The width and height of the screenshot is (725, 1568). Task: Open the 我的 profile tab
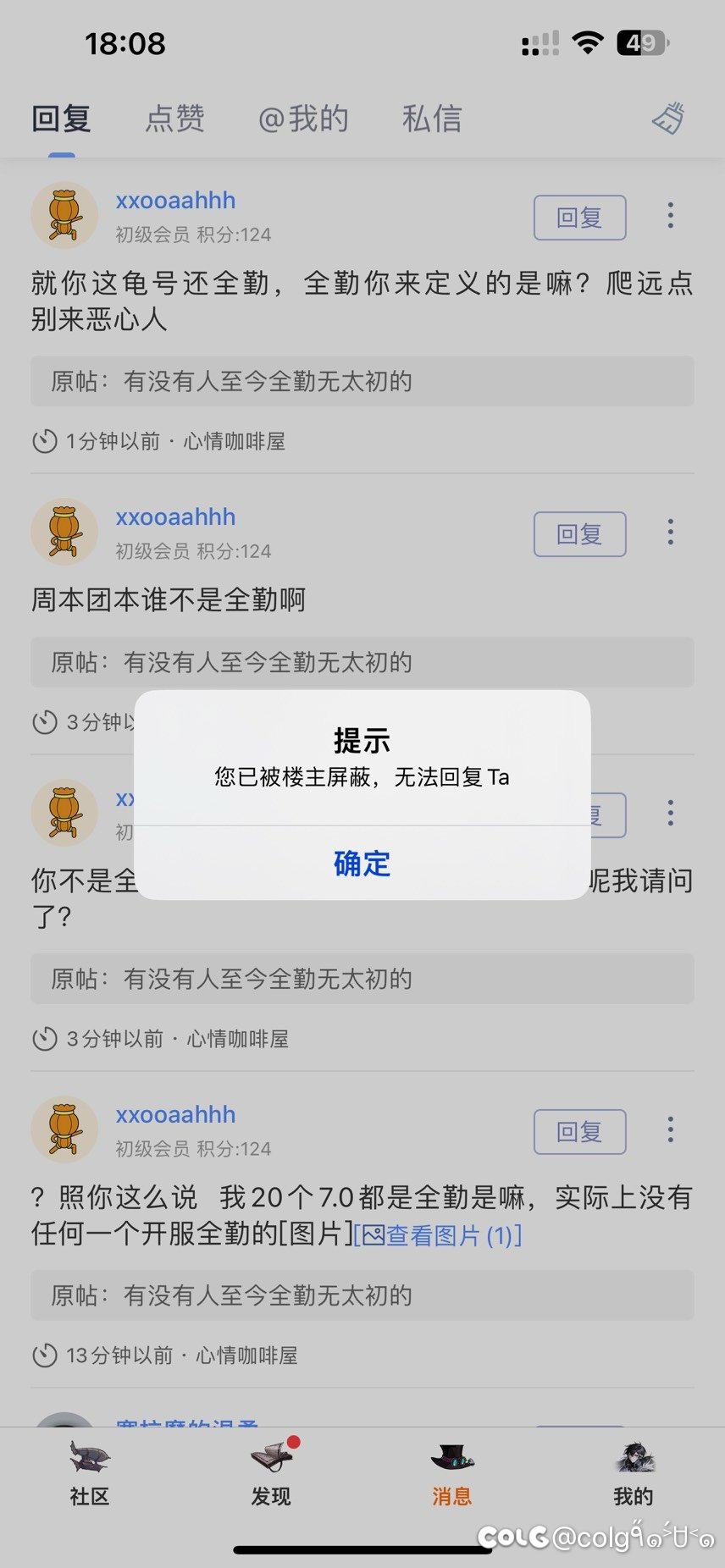tap(634, 1473)
